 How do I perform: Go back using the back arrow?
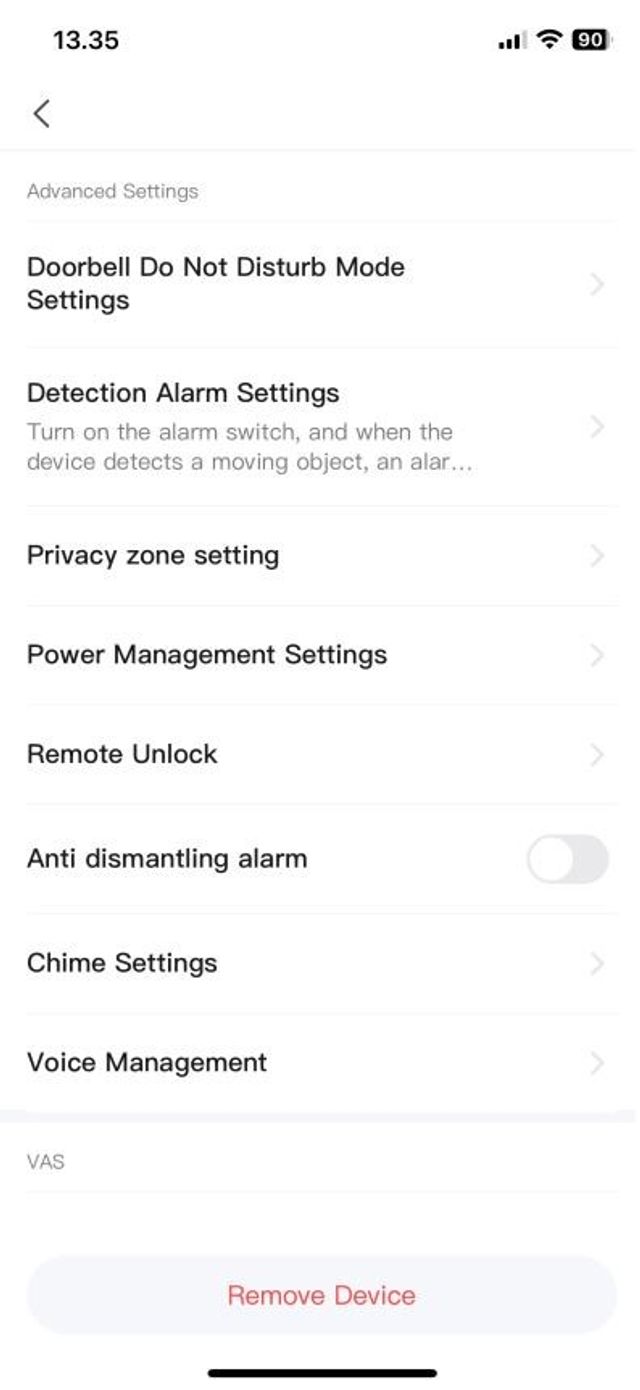tap(41, 114)
